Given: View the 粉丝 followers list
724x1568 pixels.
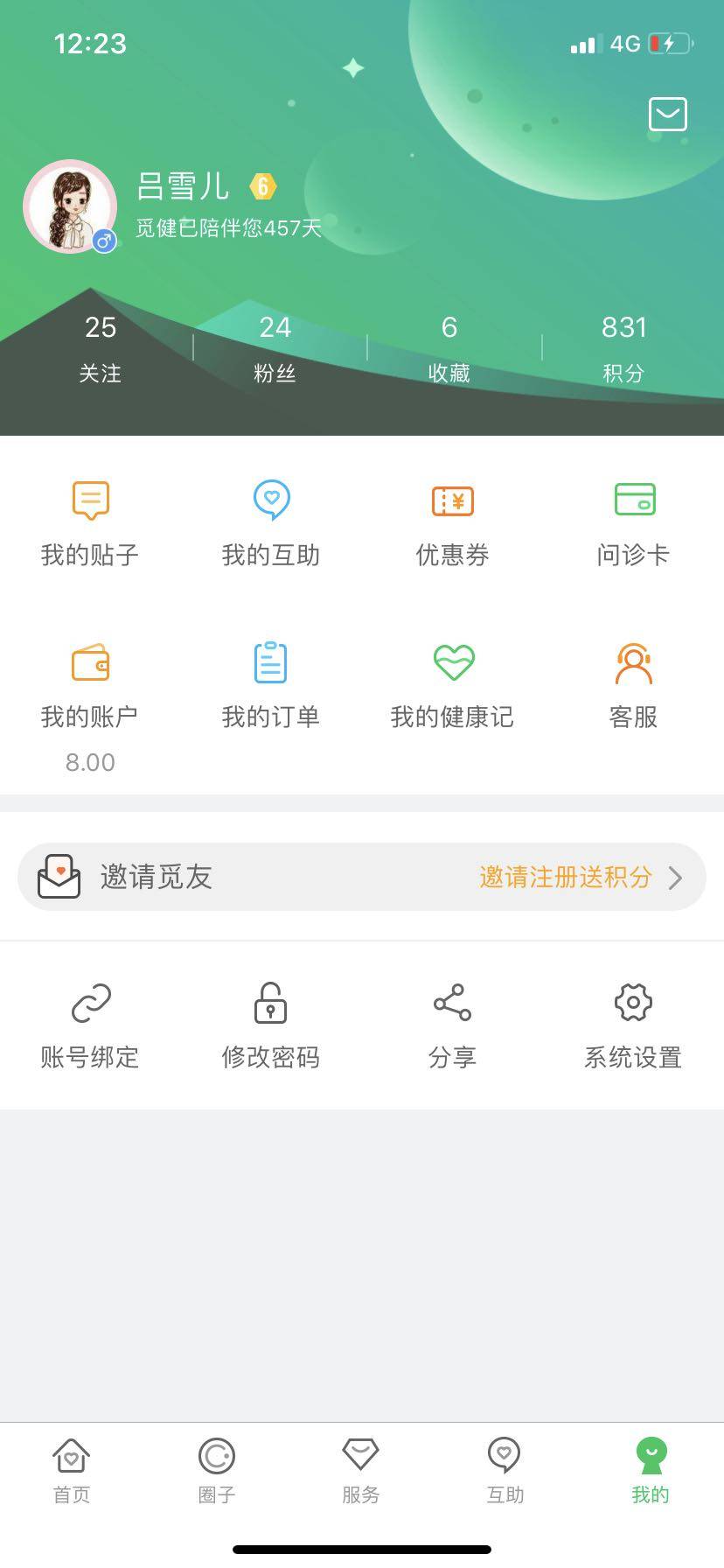Looking at the screenshot, I should [275, 347].
